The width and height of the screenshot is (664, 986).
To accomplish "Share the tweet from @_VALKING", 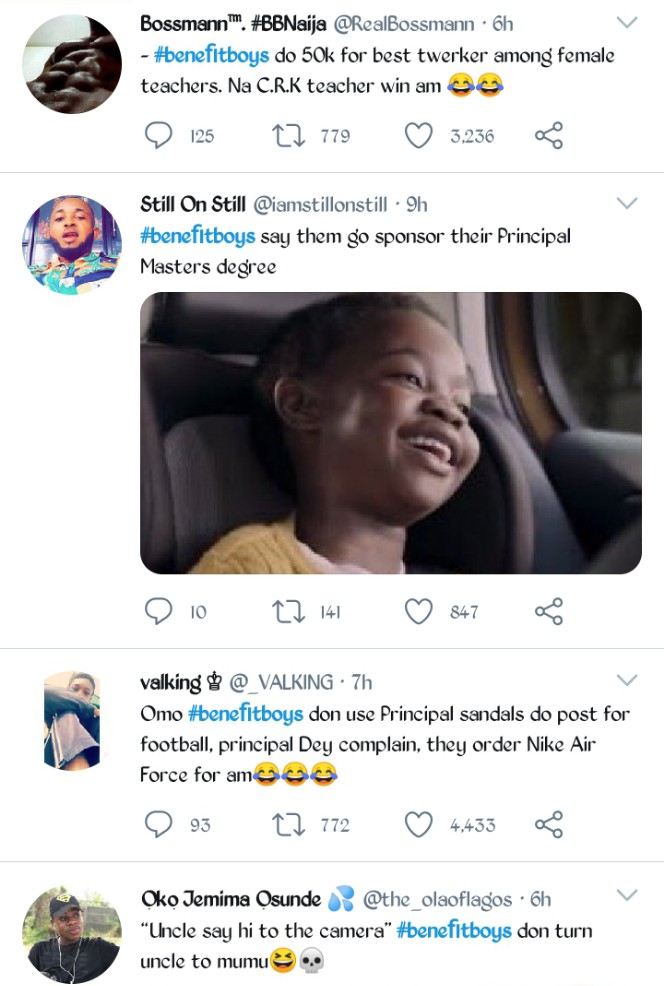I will point(549,824).
